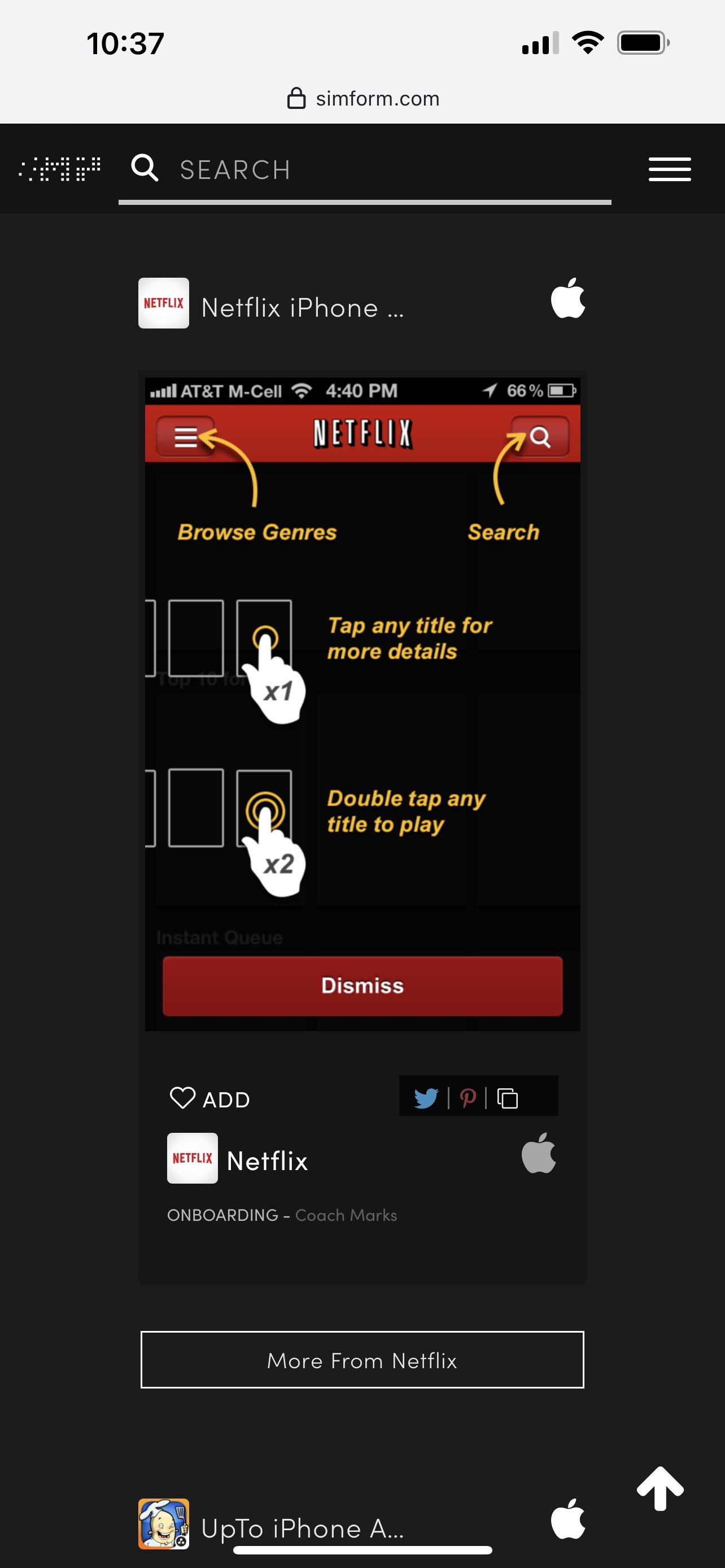Jump back to top with arrow
This screenshot has width=725, height=1568.
pos(660,1488)
